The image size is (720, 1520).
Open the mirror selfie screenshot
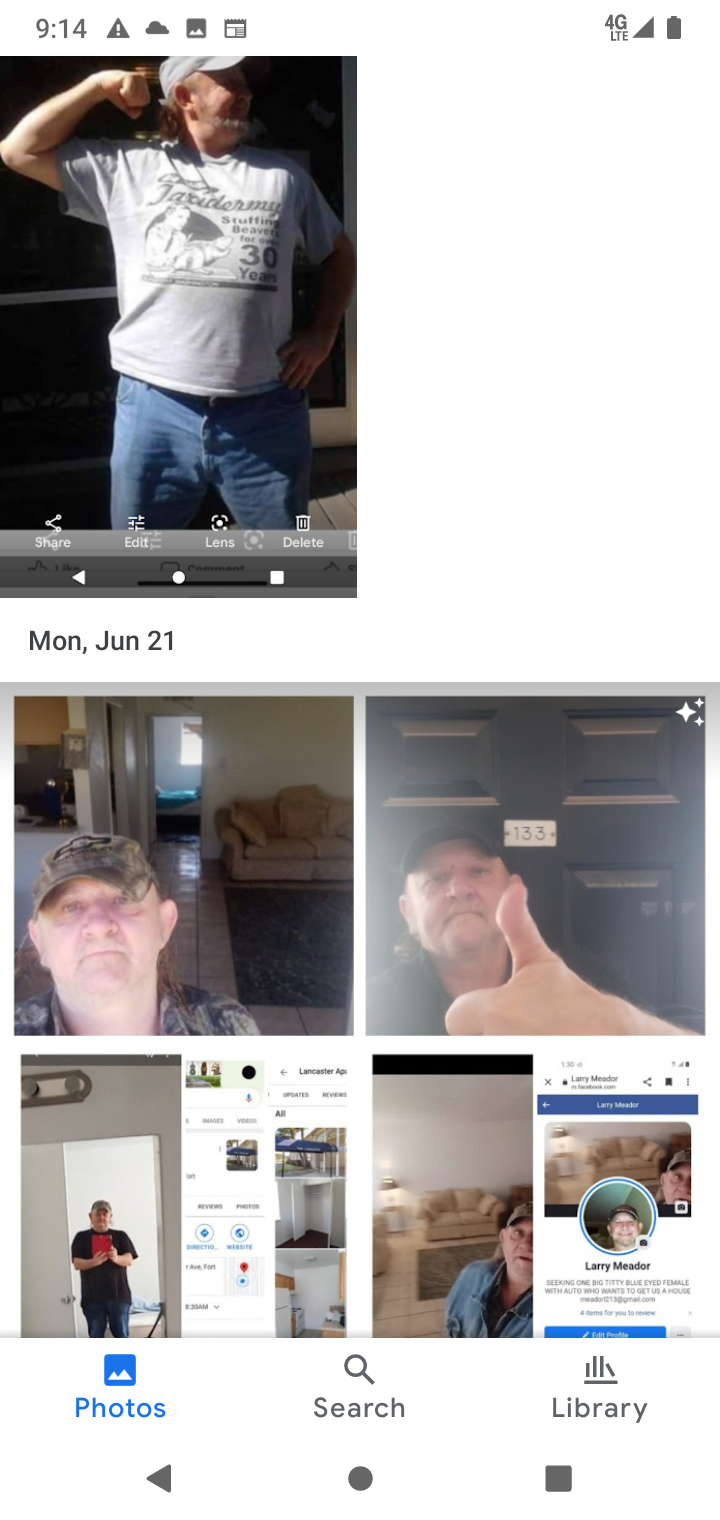[184, 1195]
